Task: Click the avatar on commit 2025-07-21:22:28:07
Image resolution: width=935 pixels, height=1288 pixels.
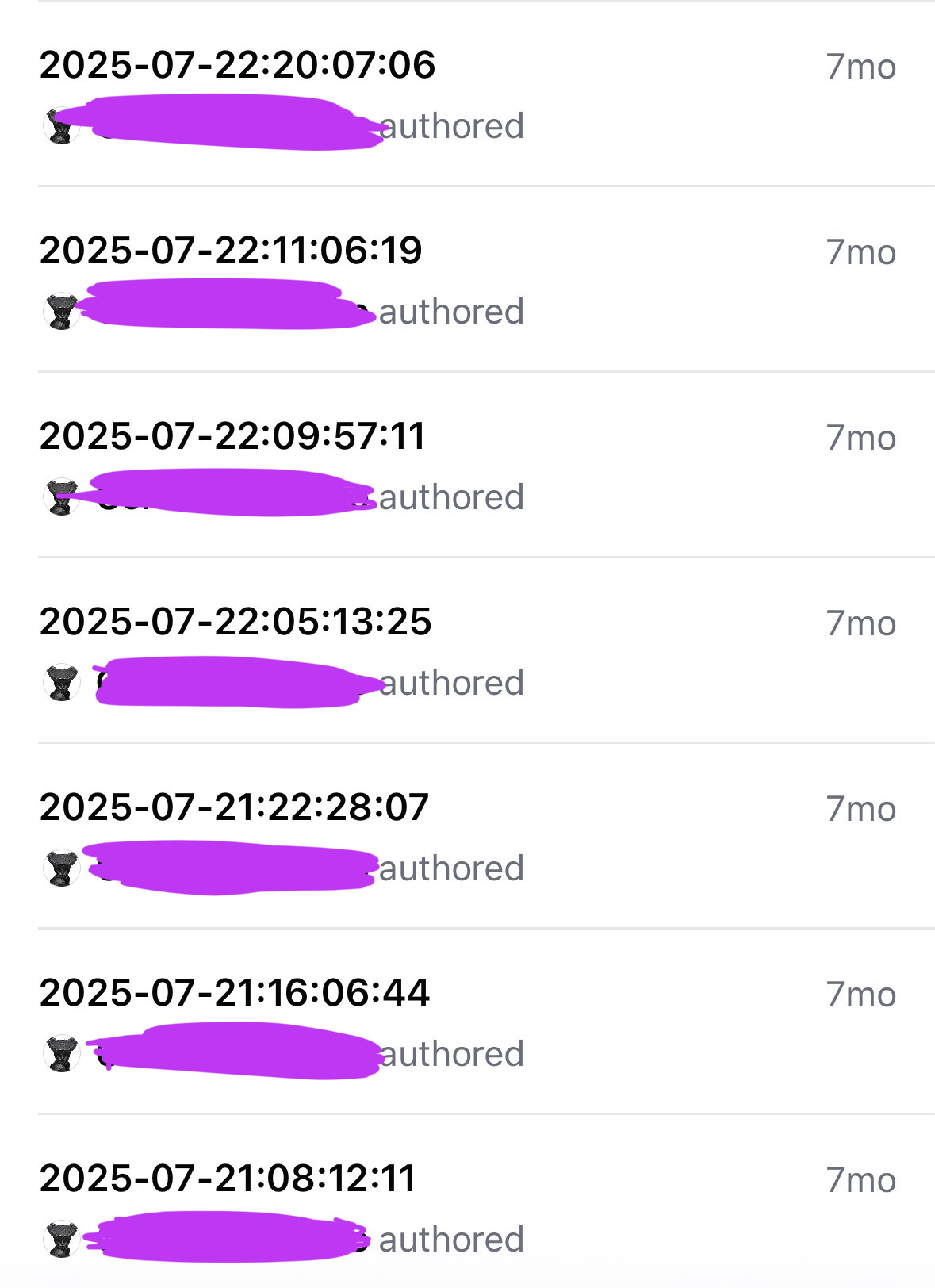Action: pos(59,868)
